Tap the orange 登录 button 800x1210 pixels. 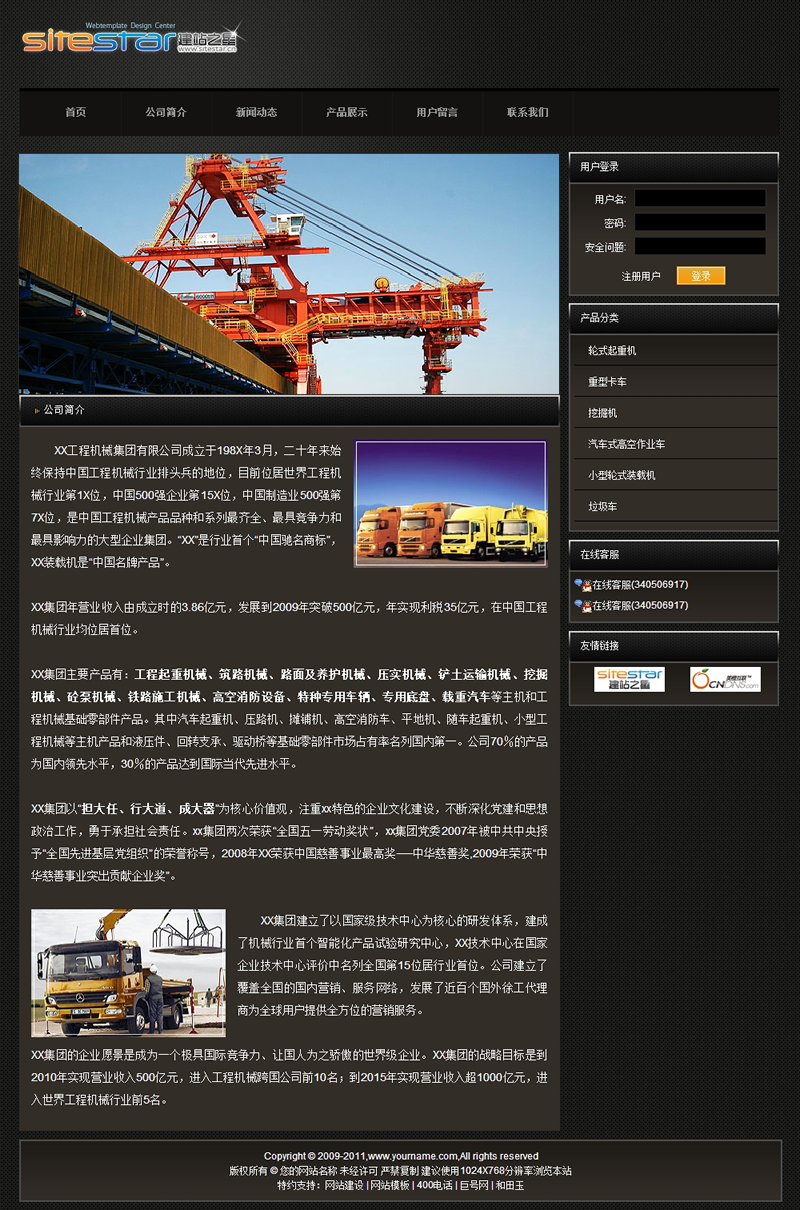(700, 276)
